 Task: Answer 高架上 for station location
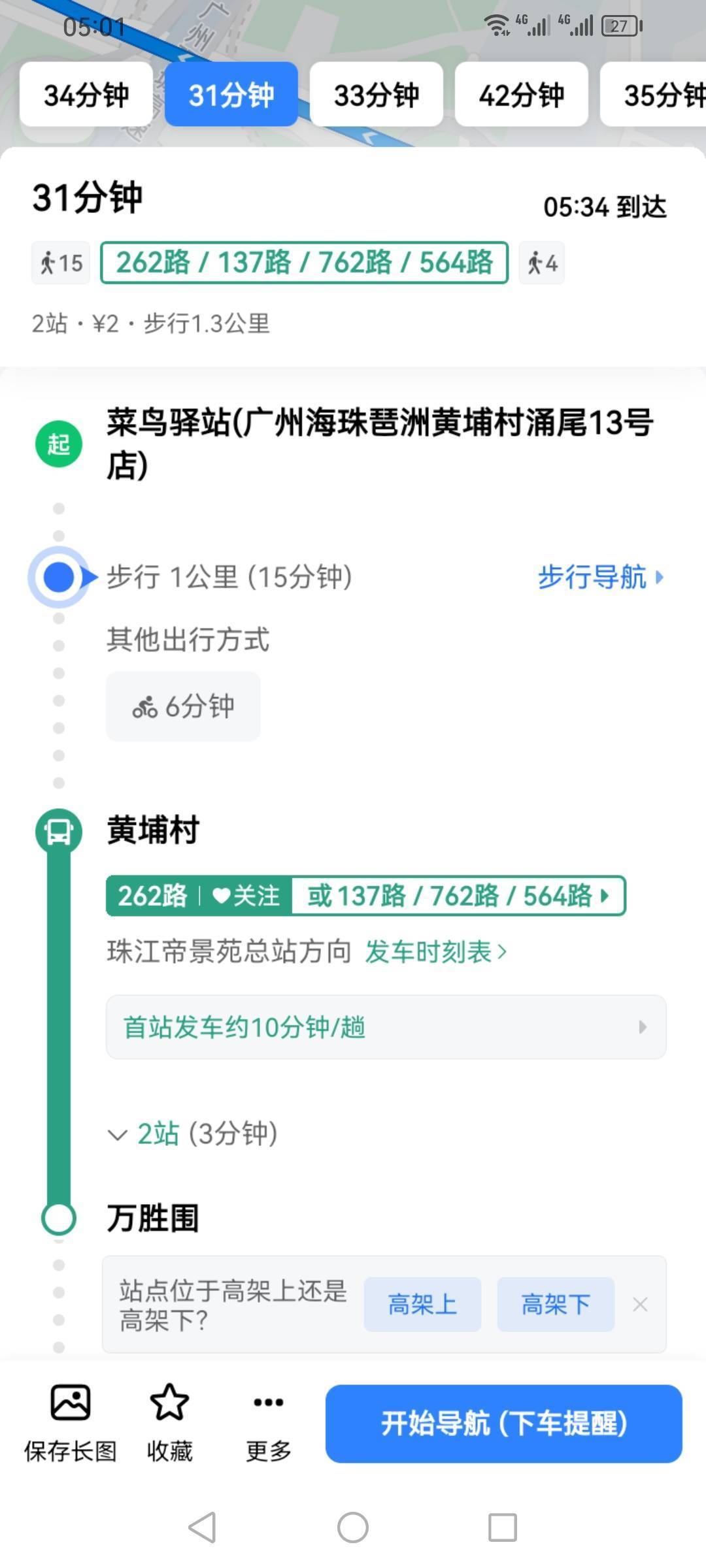pos(422,1305)
